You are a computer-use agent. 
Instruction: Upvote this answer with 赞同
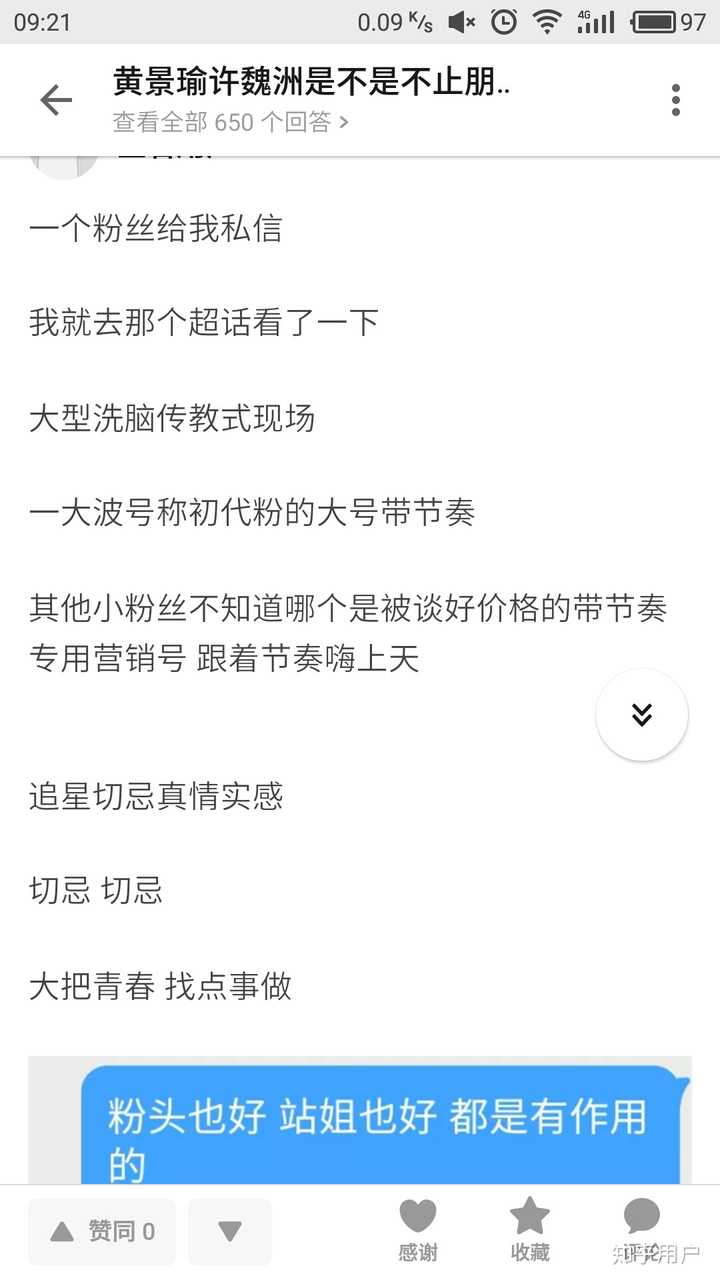coord(102,1231)
